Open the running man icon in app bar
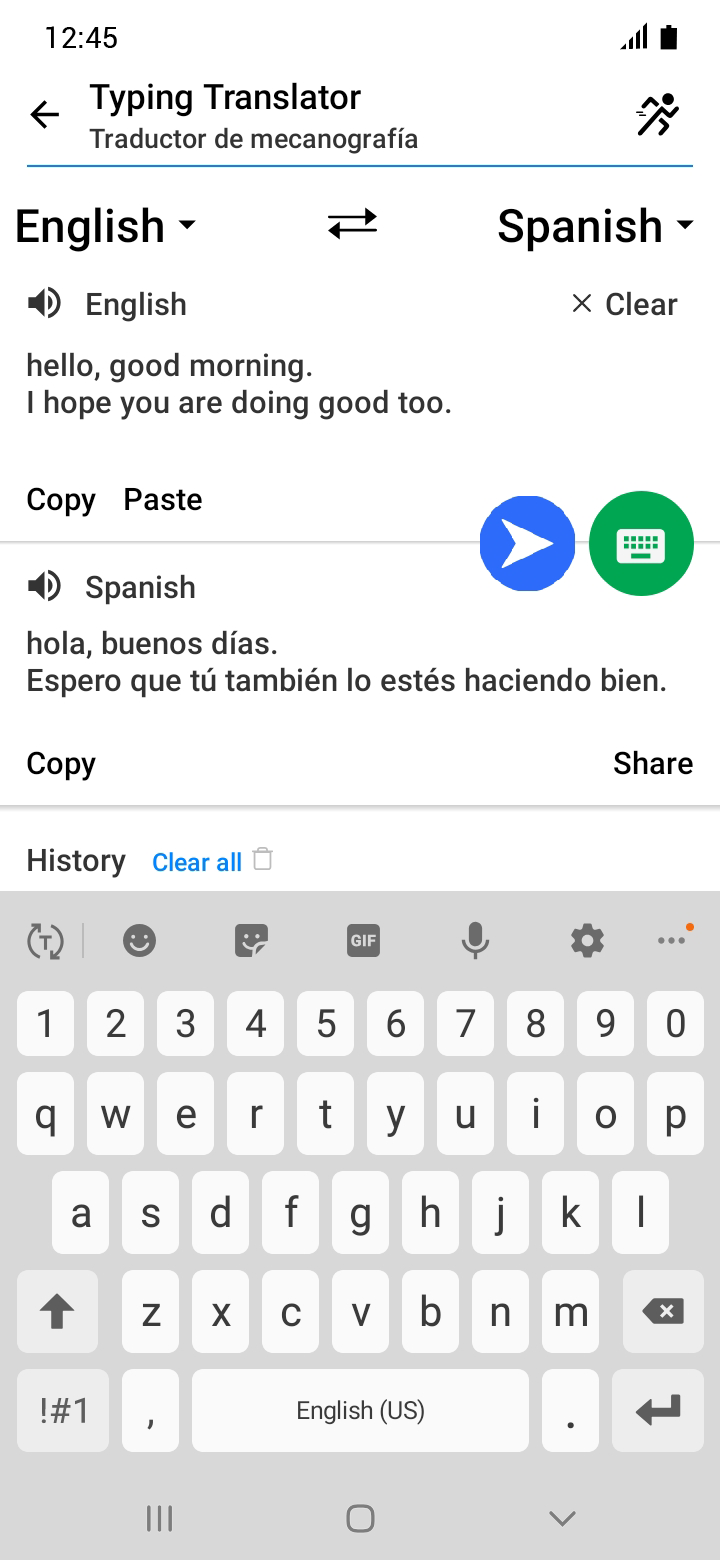Screen dimensions: 720x1560 tap(657, 116)
